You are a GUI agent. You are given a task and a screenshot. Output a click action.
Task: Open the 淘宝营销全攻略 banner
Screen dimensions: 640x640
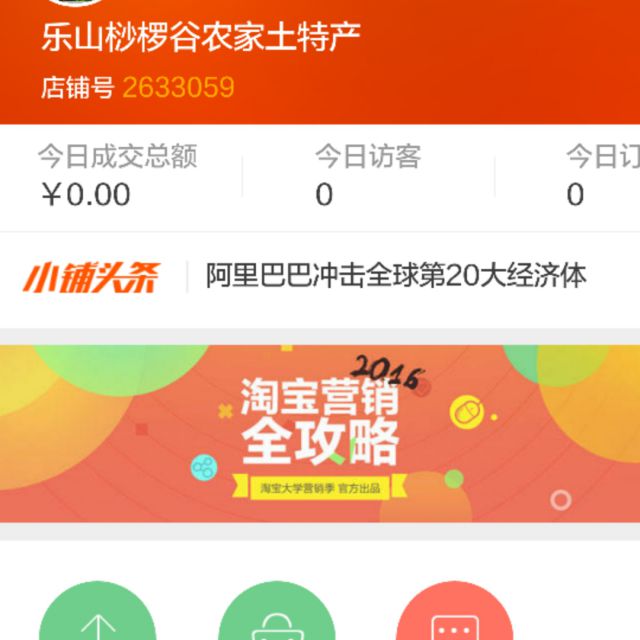click(320, 433)
